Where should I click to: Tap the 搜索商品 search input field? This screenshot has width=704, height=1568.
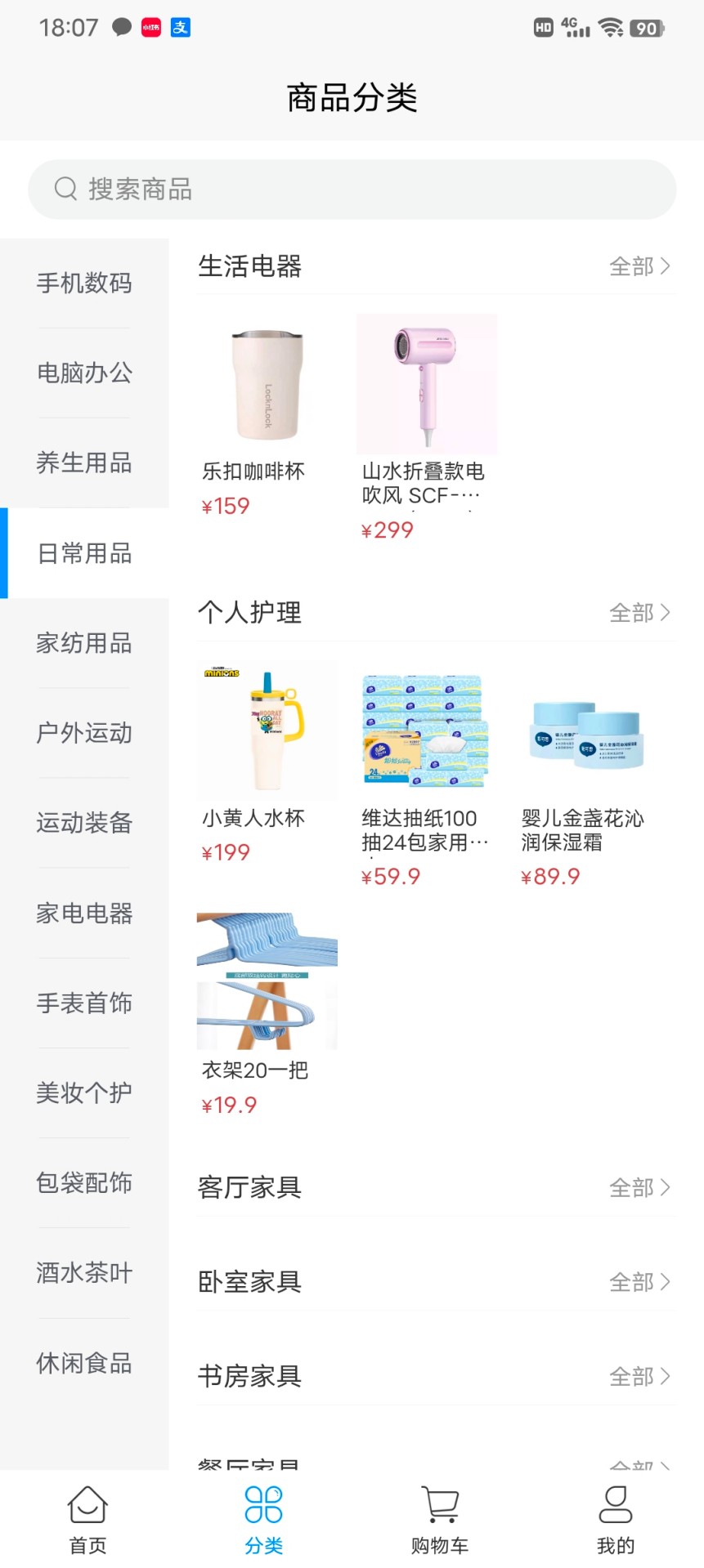352,189
